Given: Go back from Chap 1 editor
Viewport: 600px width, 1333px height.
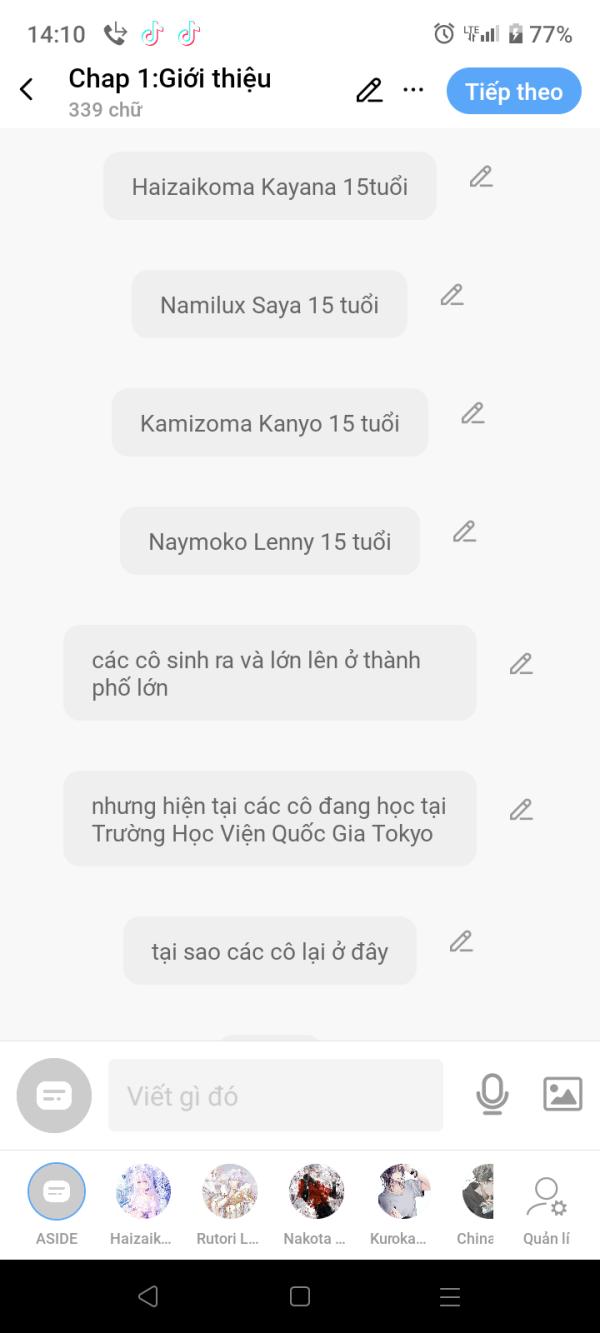Looking at the screenshot, I should (x=27, y=90).
